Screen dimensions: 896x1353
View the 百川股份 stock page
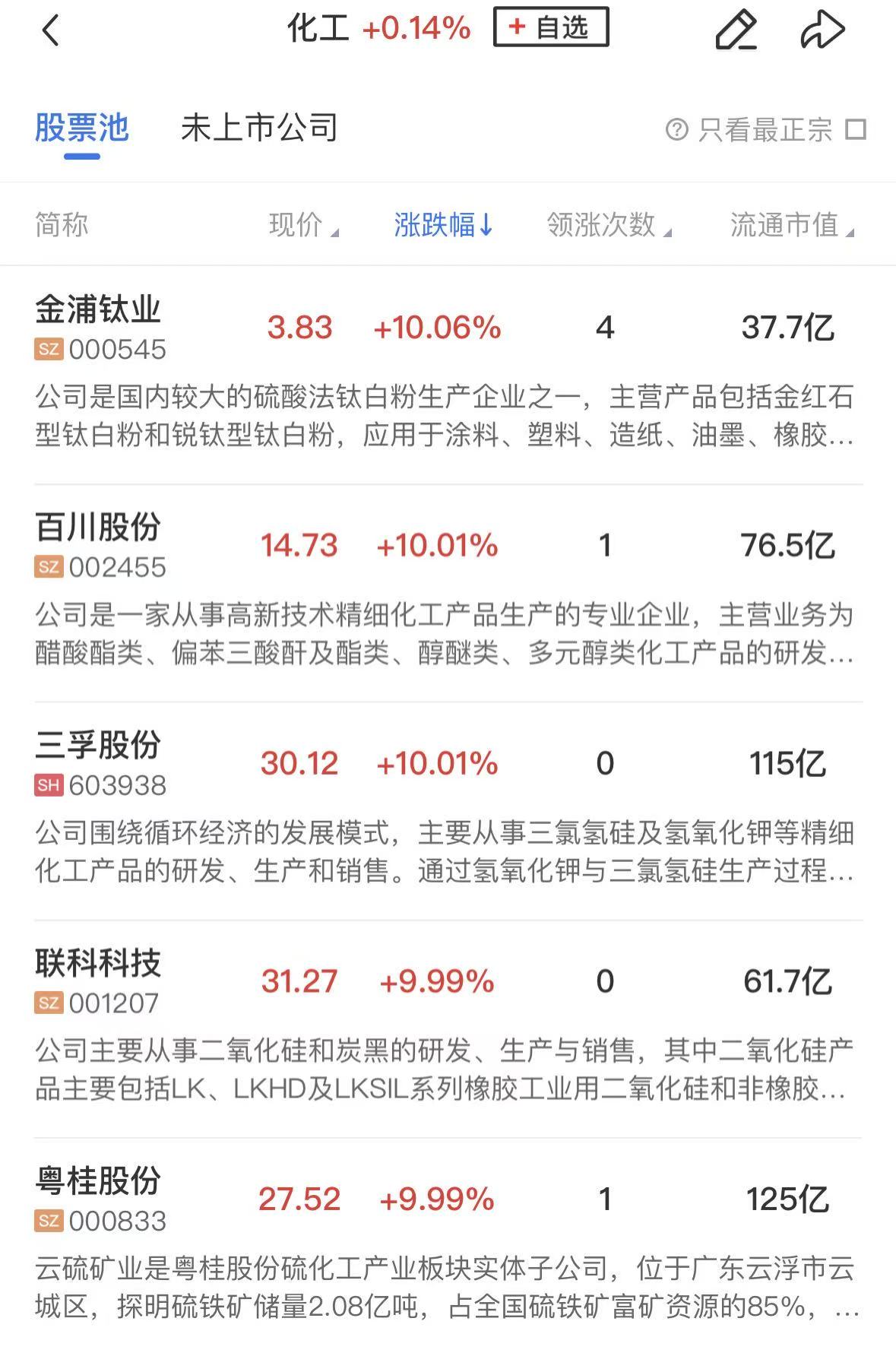pyautogui.click(x=99, y=528)
